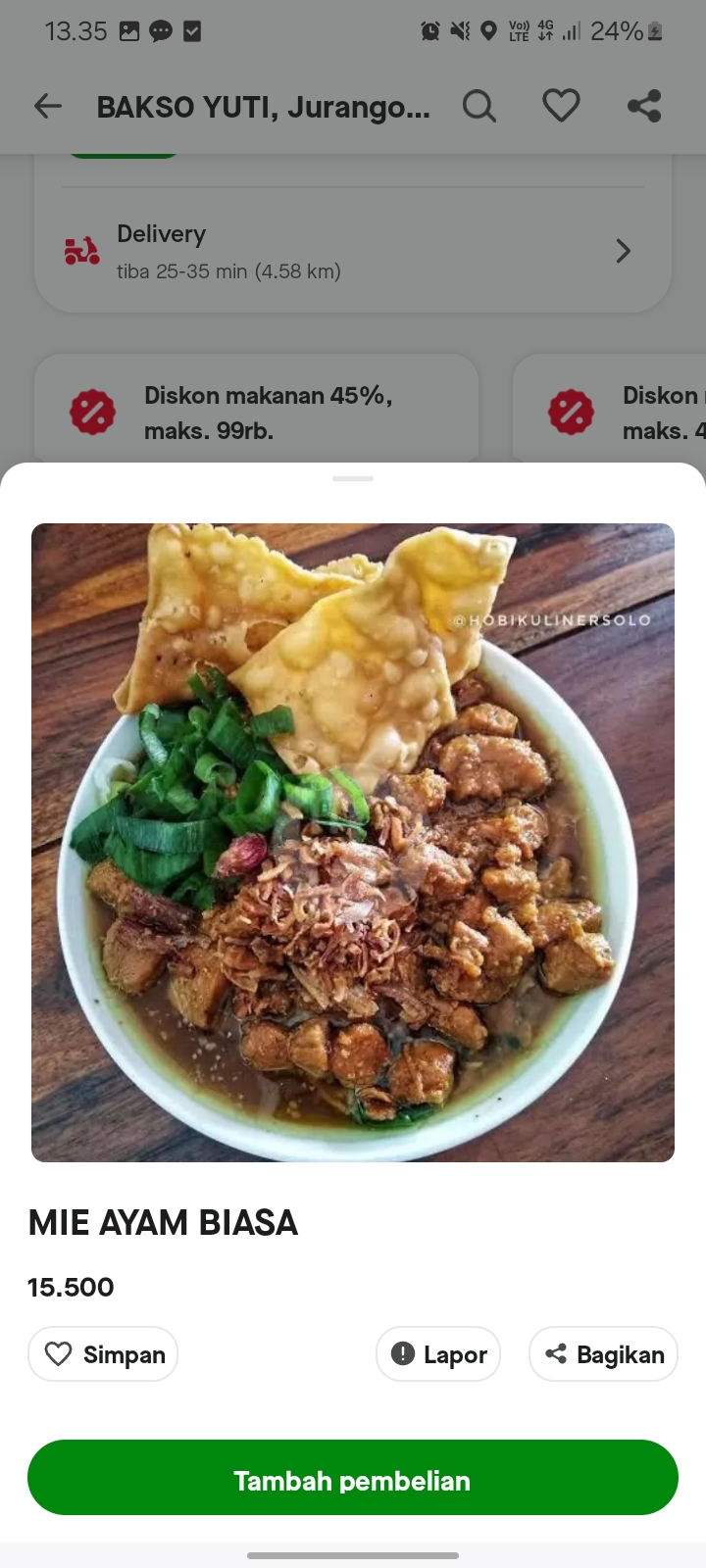Tap the exclamation icon next to Lapor
This screenshot has height=1568, width=706.
[x=403, y=1353]
